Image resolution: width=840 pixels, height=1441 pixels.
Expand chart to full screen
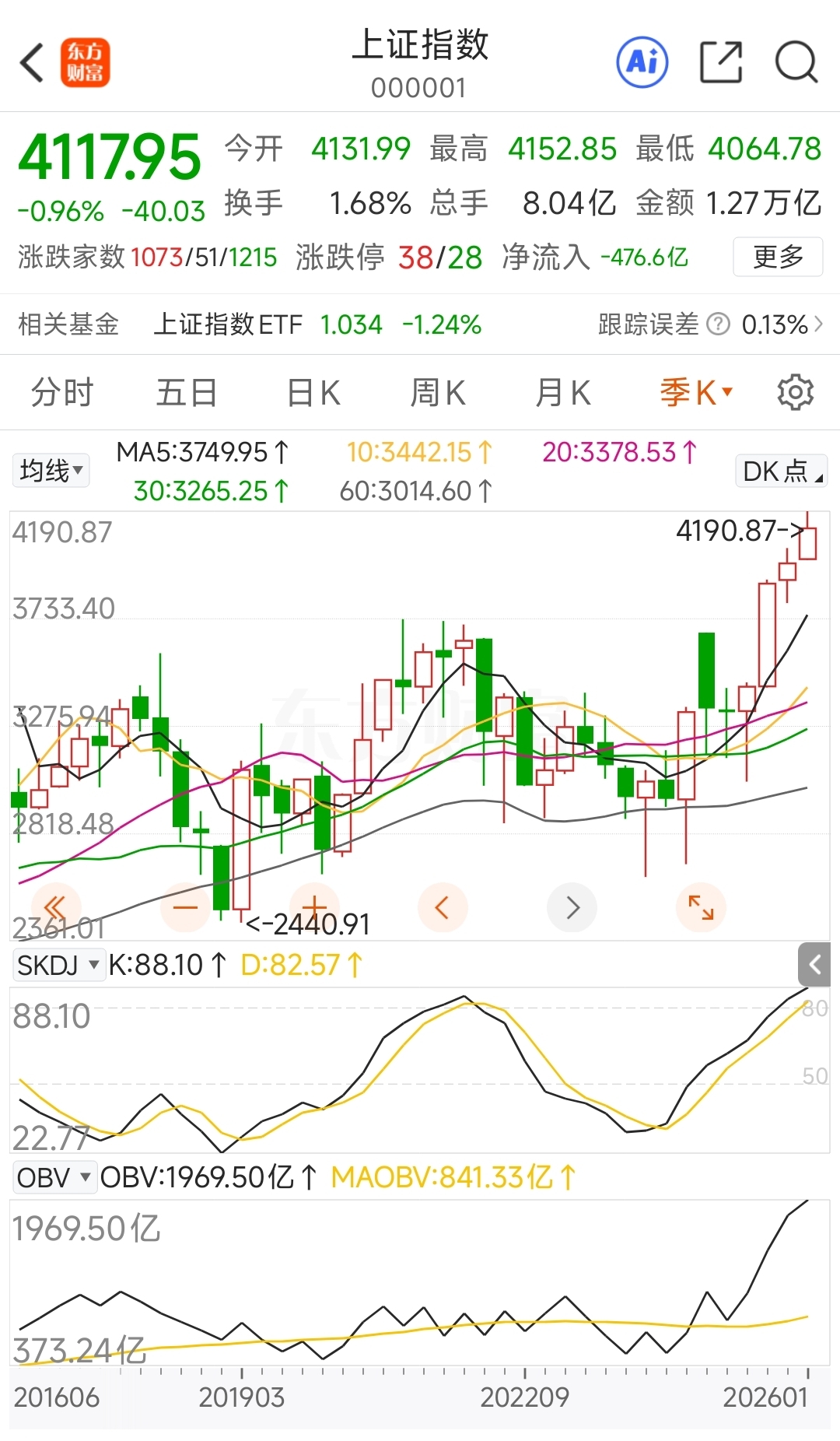[701, 907]
